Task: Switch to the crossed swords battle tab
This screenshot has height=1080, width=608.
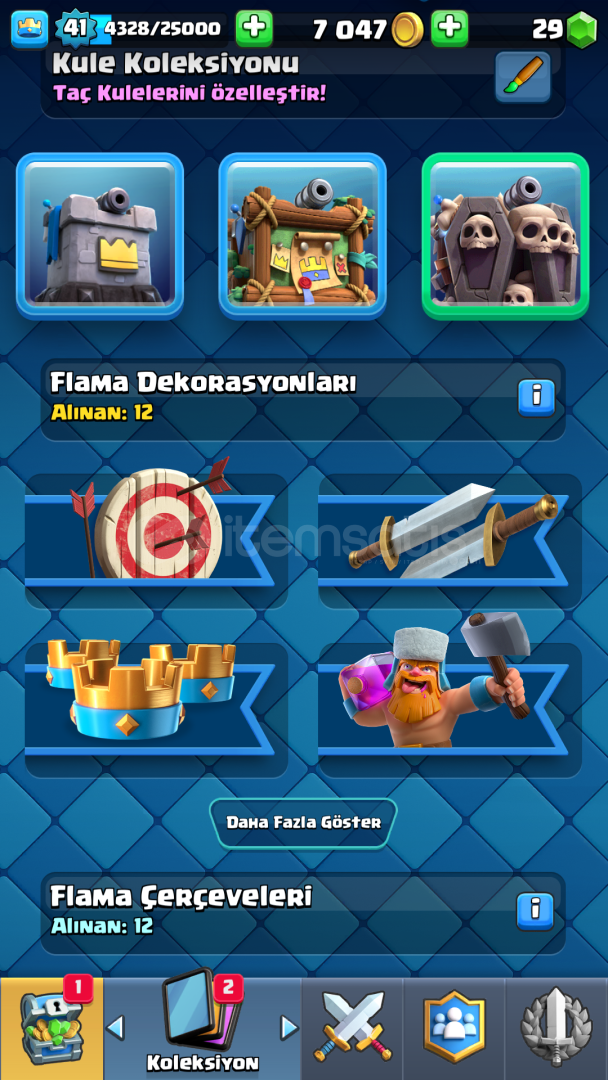Action: point(353,1028)
